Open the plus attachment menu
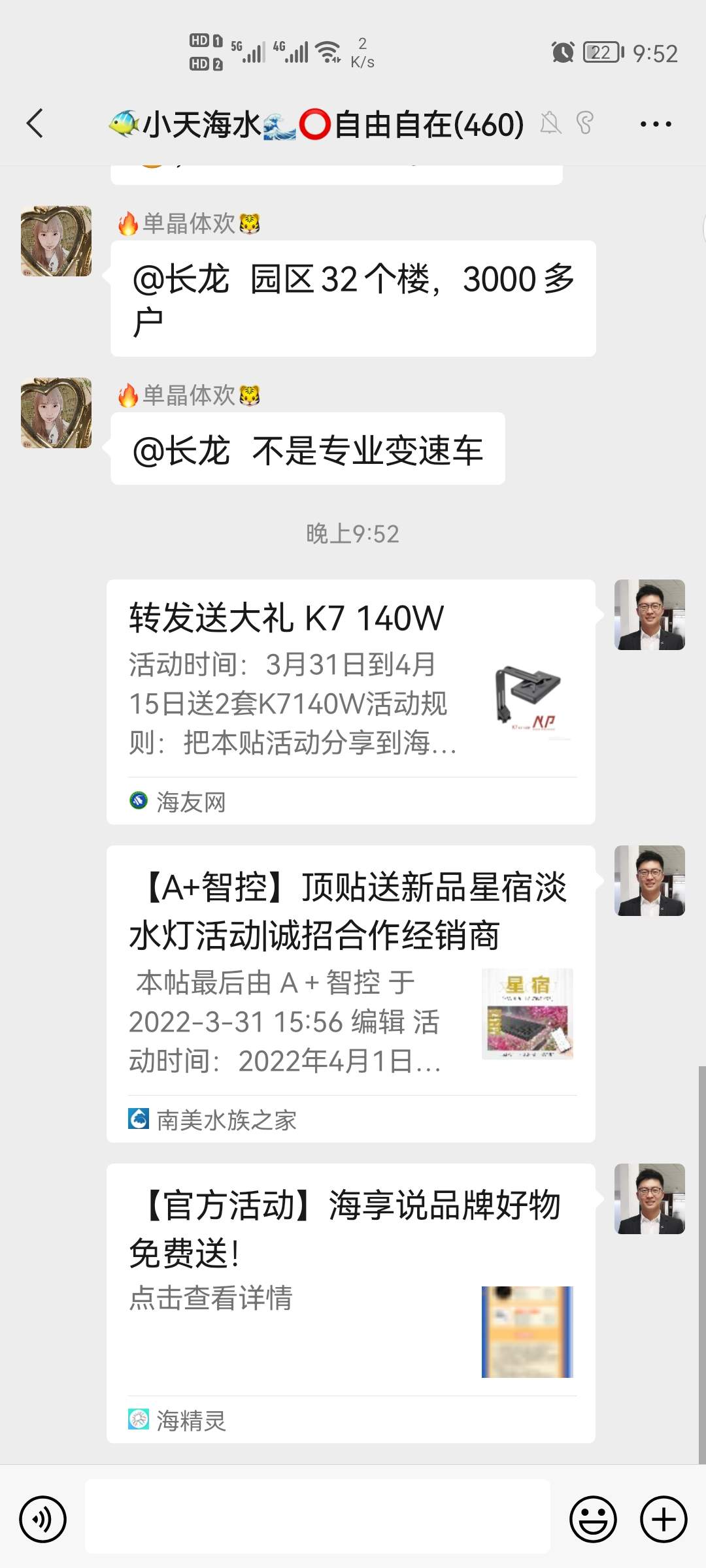The image size is (706, 1568). click(x=664, y=1519)
